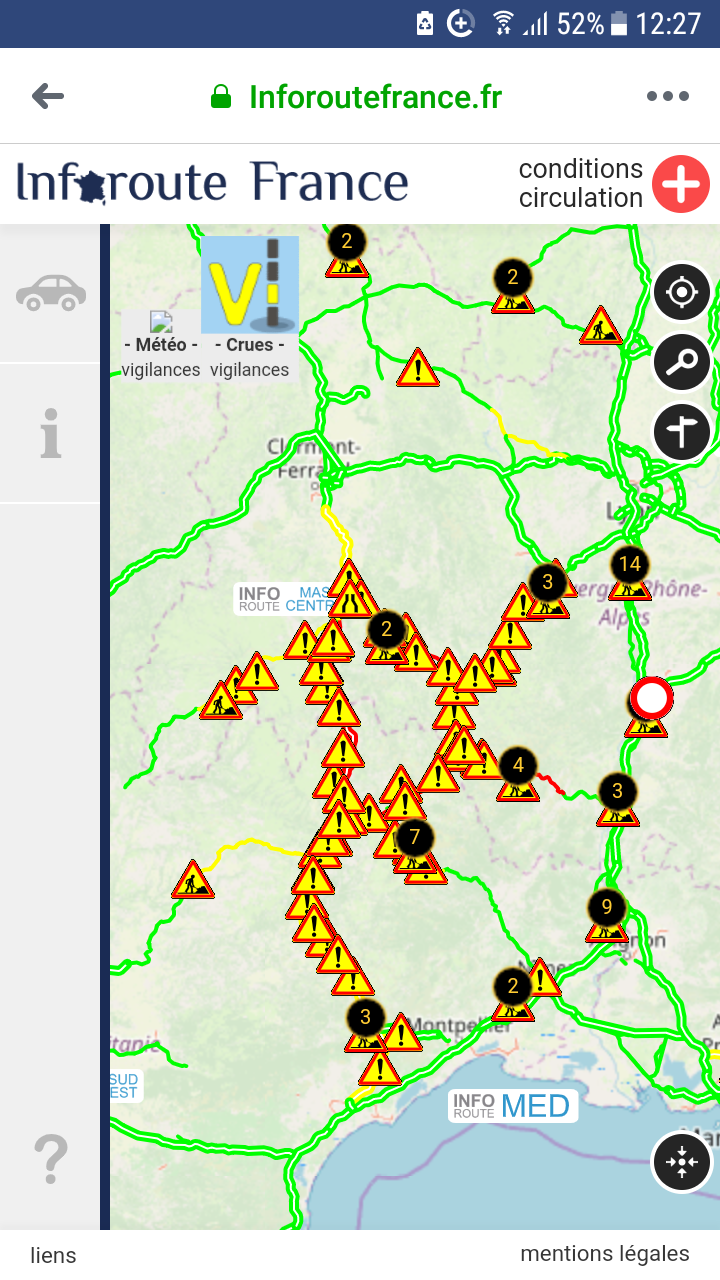Image resolution: width=720 pixels, height=1280 pixels.
Task: Go back using the browser arrow
Action: tap(47, 96)
